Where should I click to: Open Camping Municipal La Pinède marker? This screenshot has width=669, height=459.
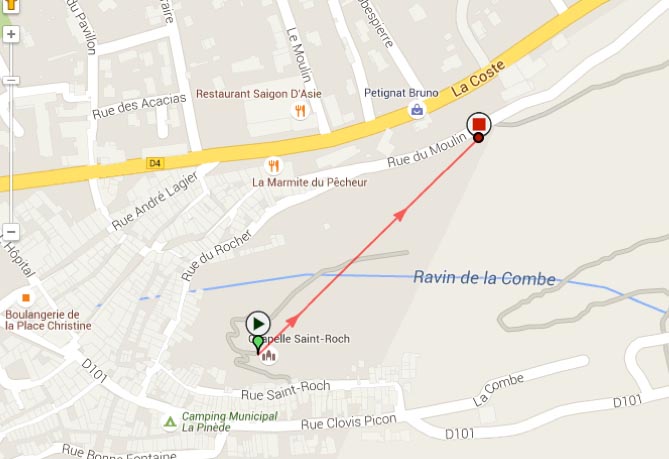(168, 421)
